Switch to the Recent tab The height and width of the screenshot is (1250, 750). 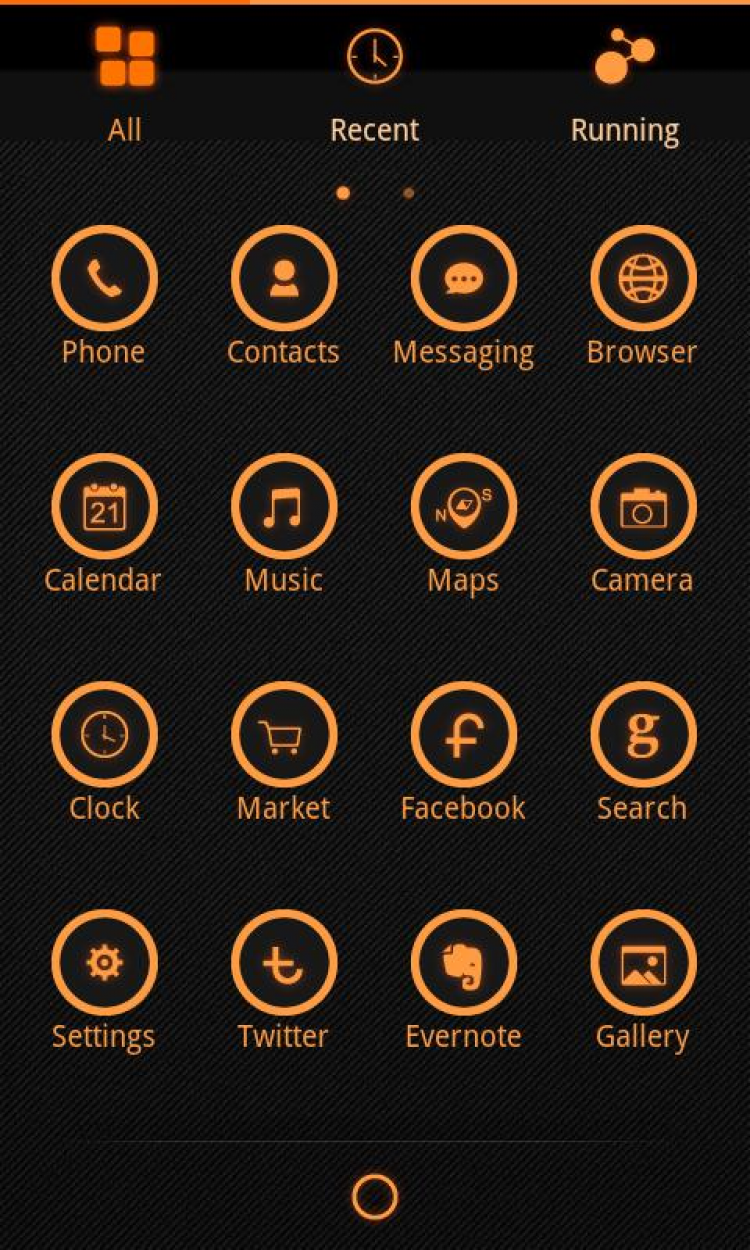click(375, 85)
